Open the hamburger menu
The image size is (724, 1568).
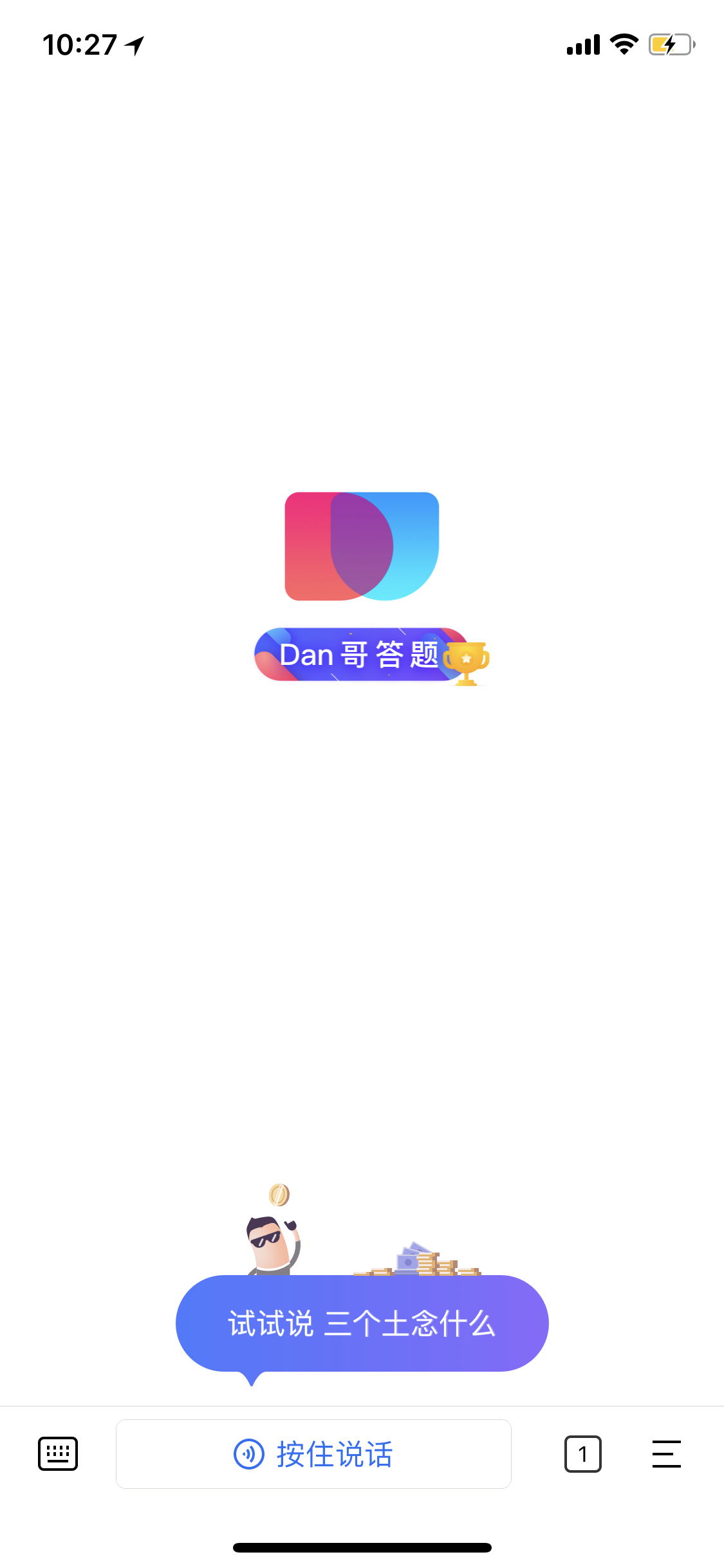(x=667, y=1453)
